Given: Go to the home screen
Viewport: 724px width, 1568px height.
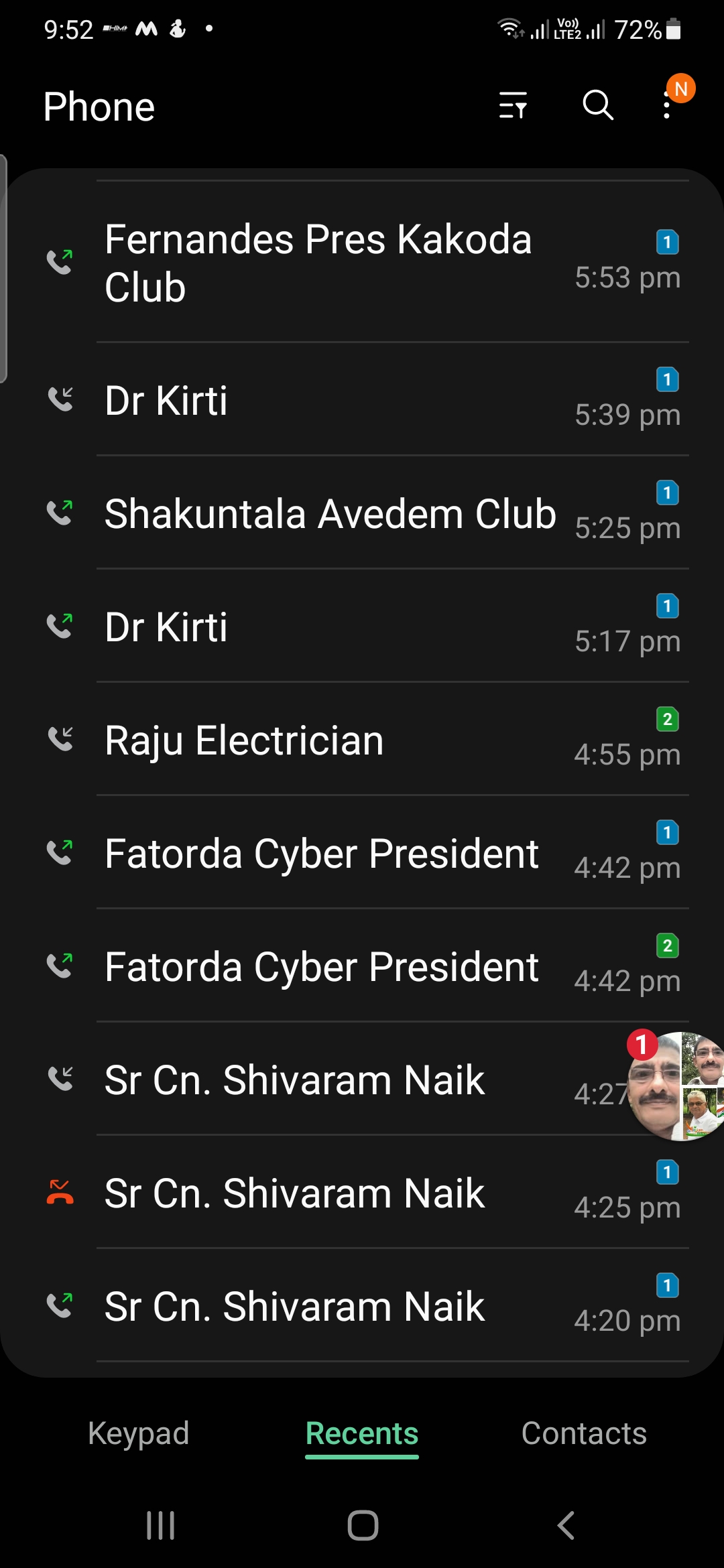Looking at the screenshot, I should (363, 1526).
